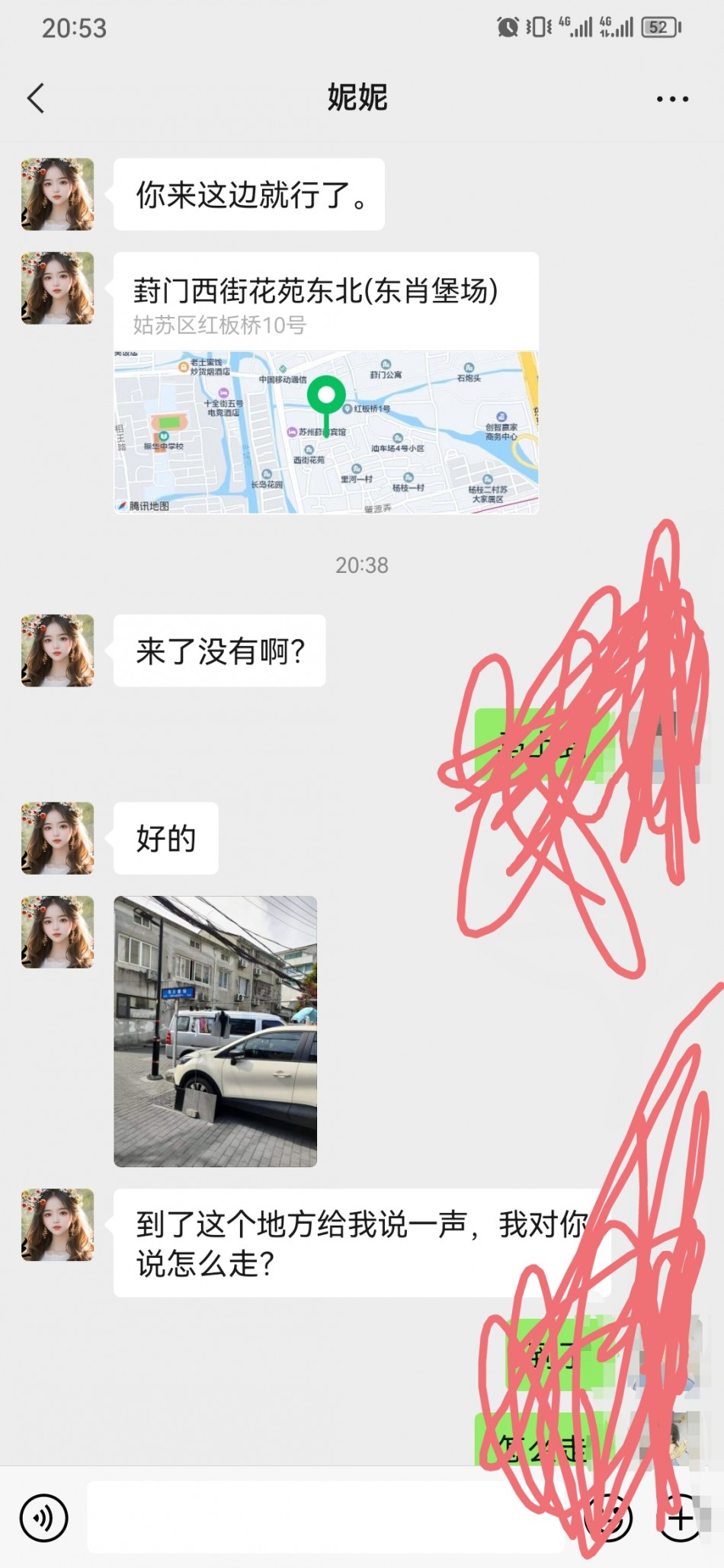Open the plus attachment menu
The height and width of the screenshot is (1568, 724).
tap(679, 1518)
